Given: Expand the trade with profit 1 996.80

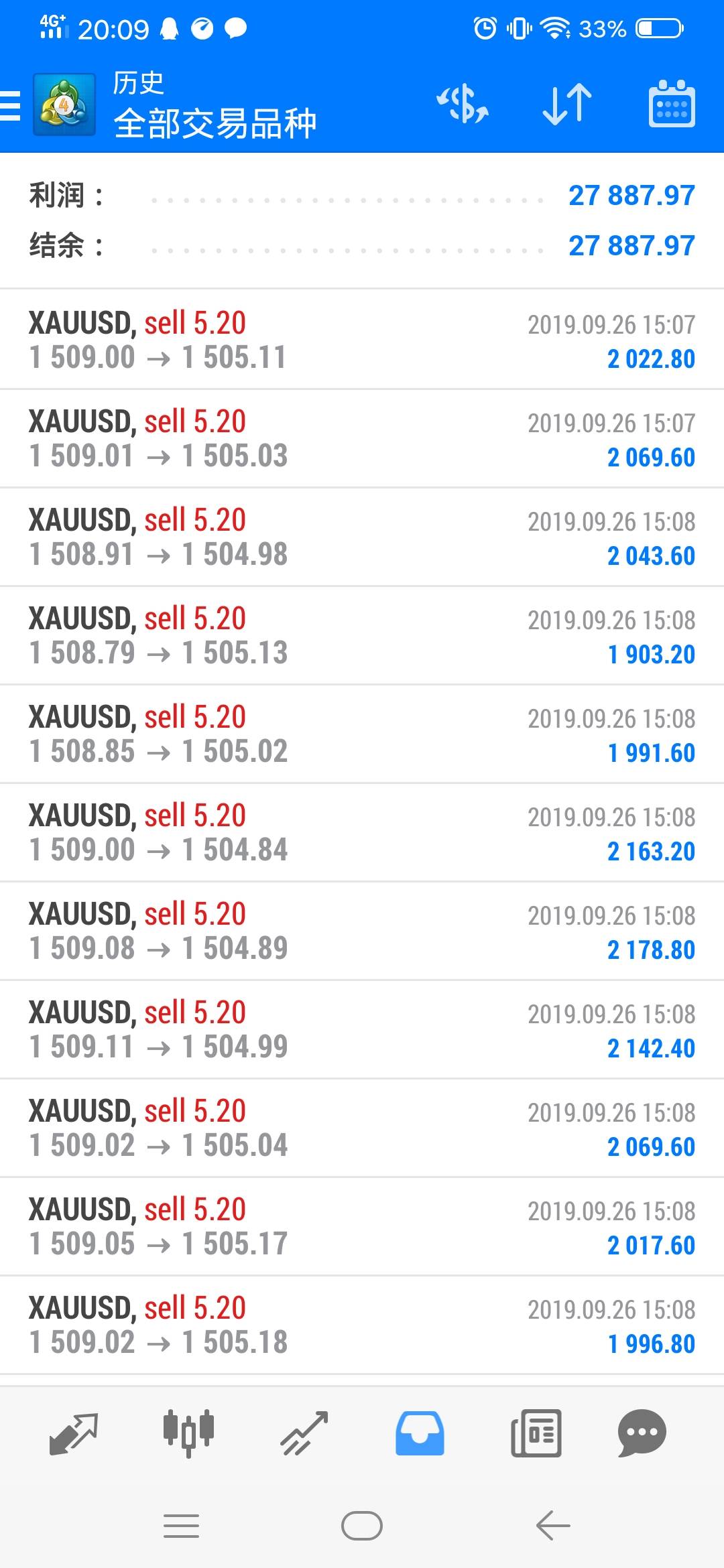Looking at the screenshot, I should (x=362, y=1325).
